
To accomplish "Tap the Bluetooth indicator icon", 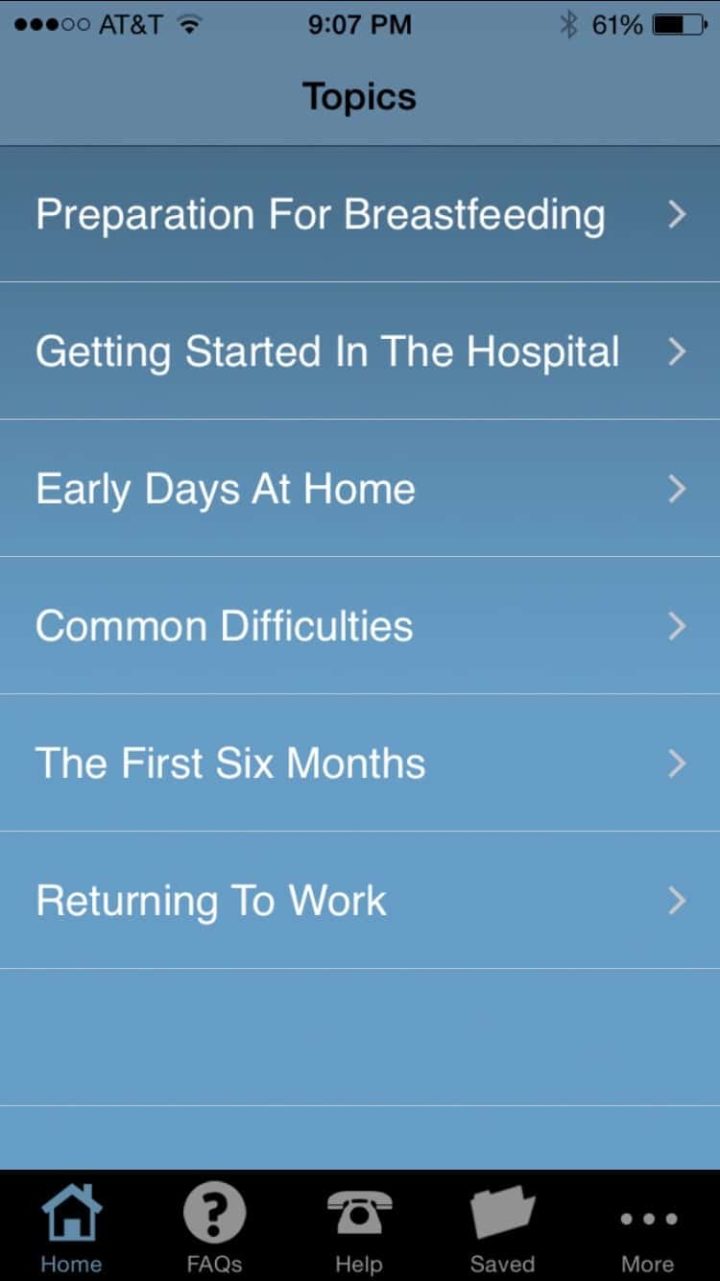I will coord(568,22).
